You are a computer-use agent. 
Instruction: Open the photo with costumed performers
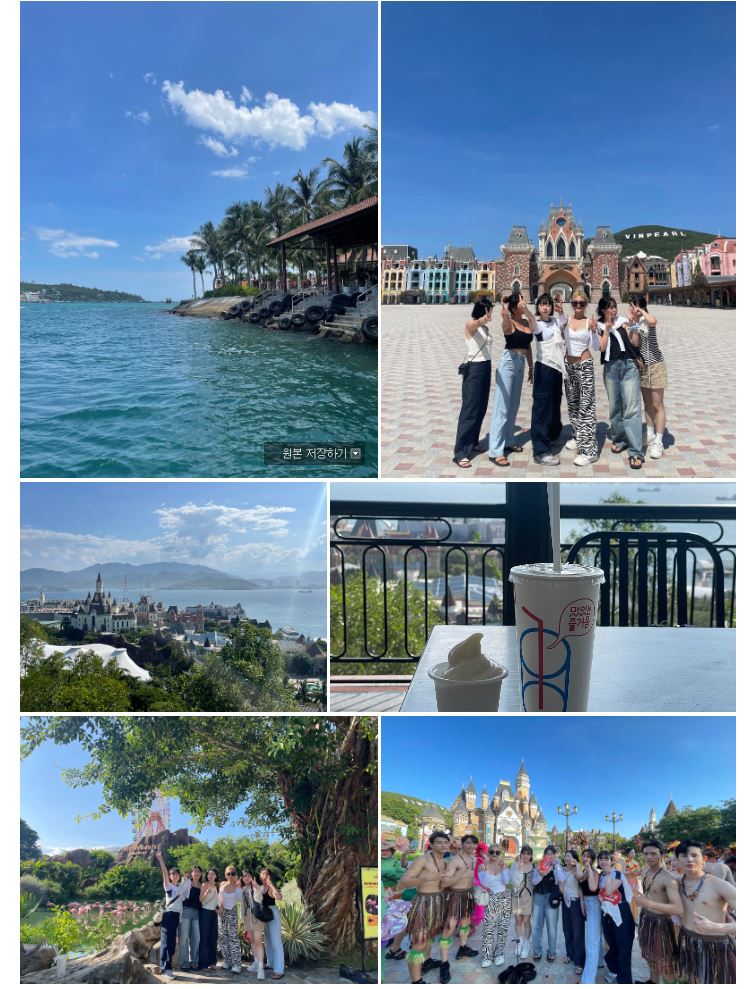[x=558, y=850]
